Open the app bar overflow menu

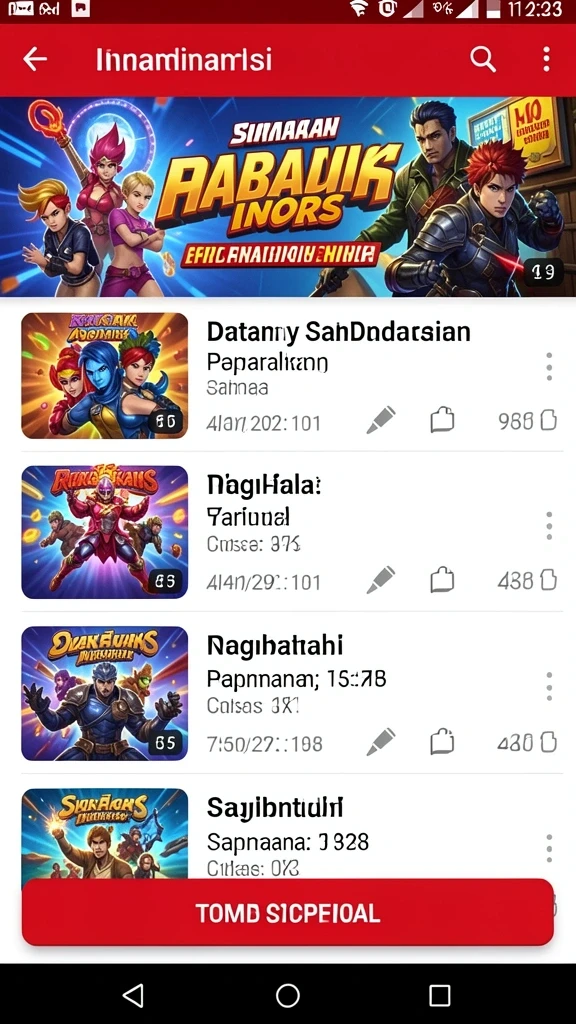point(546,59)
